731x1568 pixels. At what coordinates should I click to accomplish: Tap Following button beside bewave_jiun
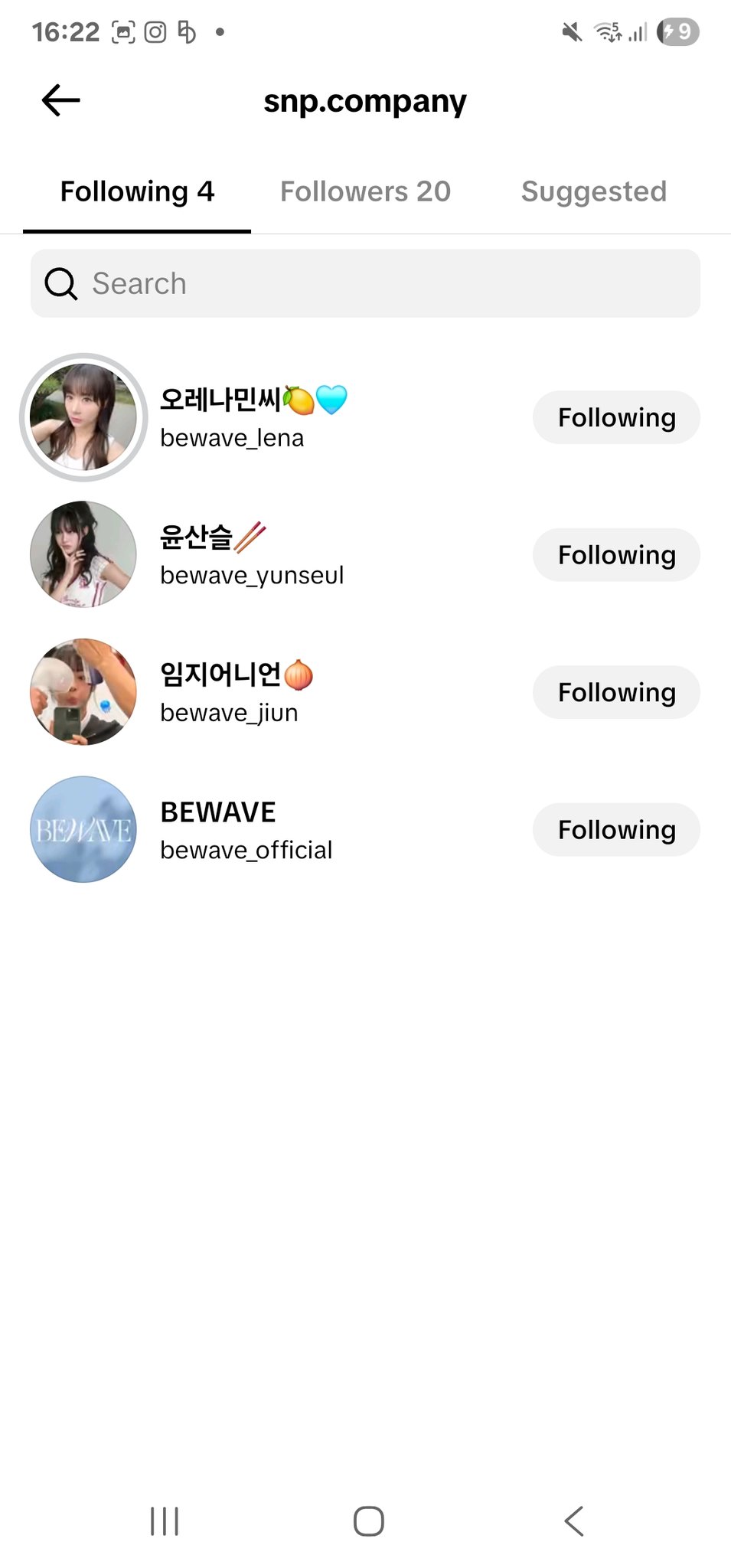[x=616, y=692]
